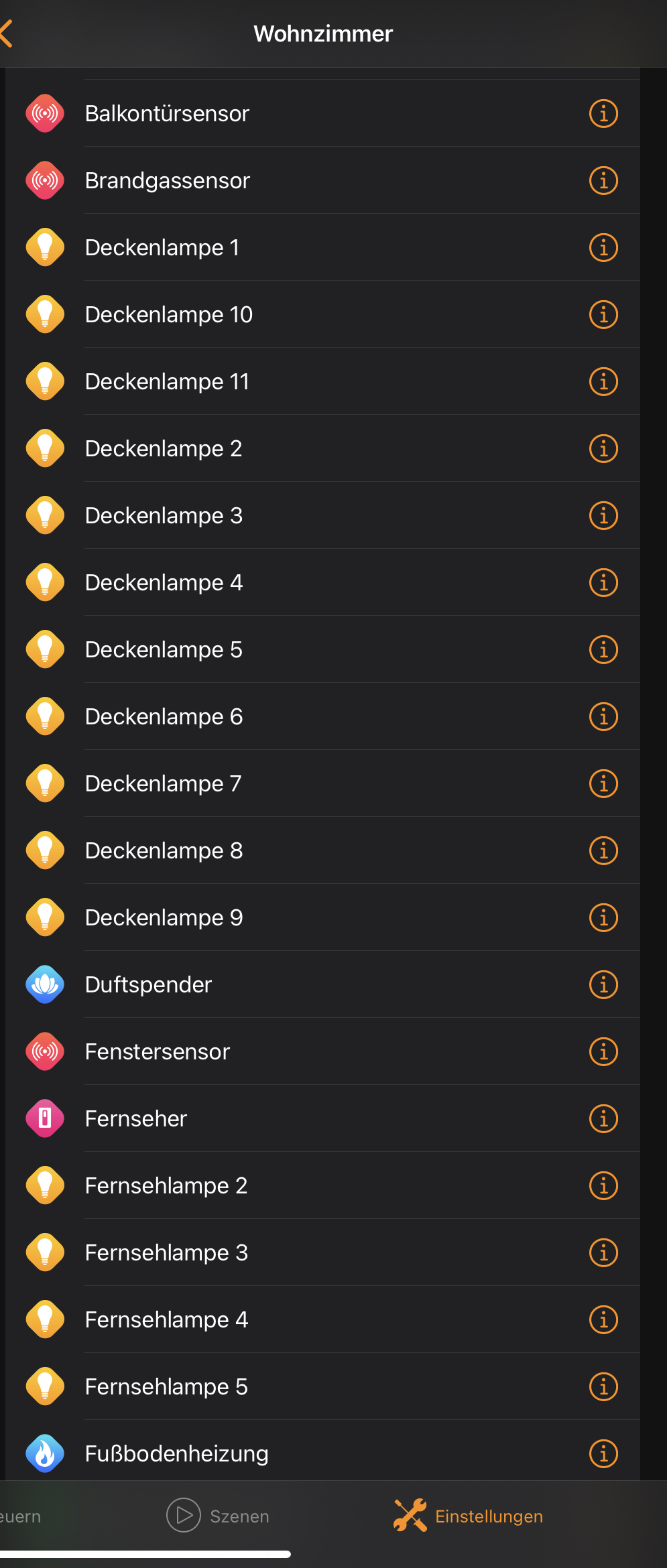Image resolution: width=667 pixels, height=1568 pixels.
Task: Open the Einstellungen tab
Action: click(x=469, y=1516)
